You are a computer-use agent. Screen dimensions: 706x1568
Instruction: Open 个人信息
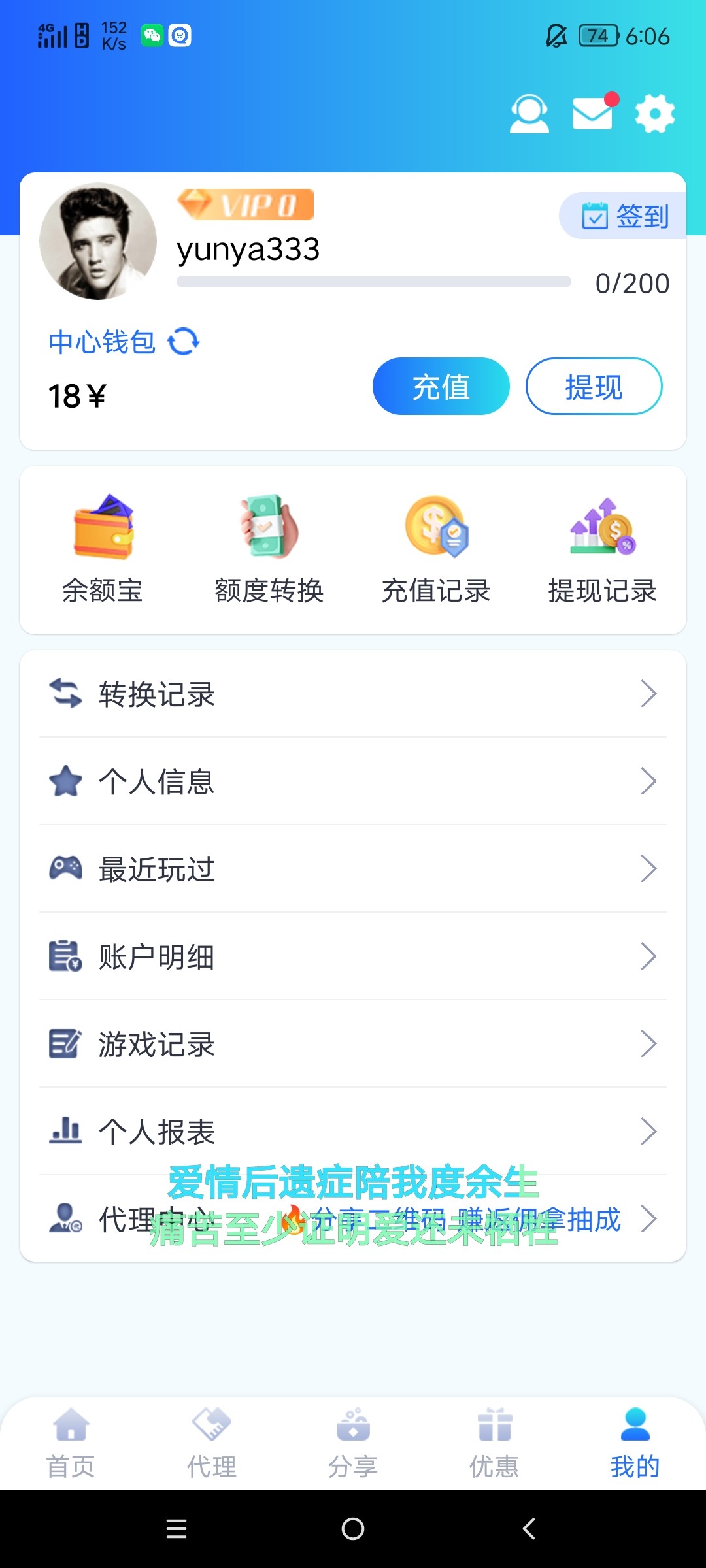[353, 781]
